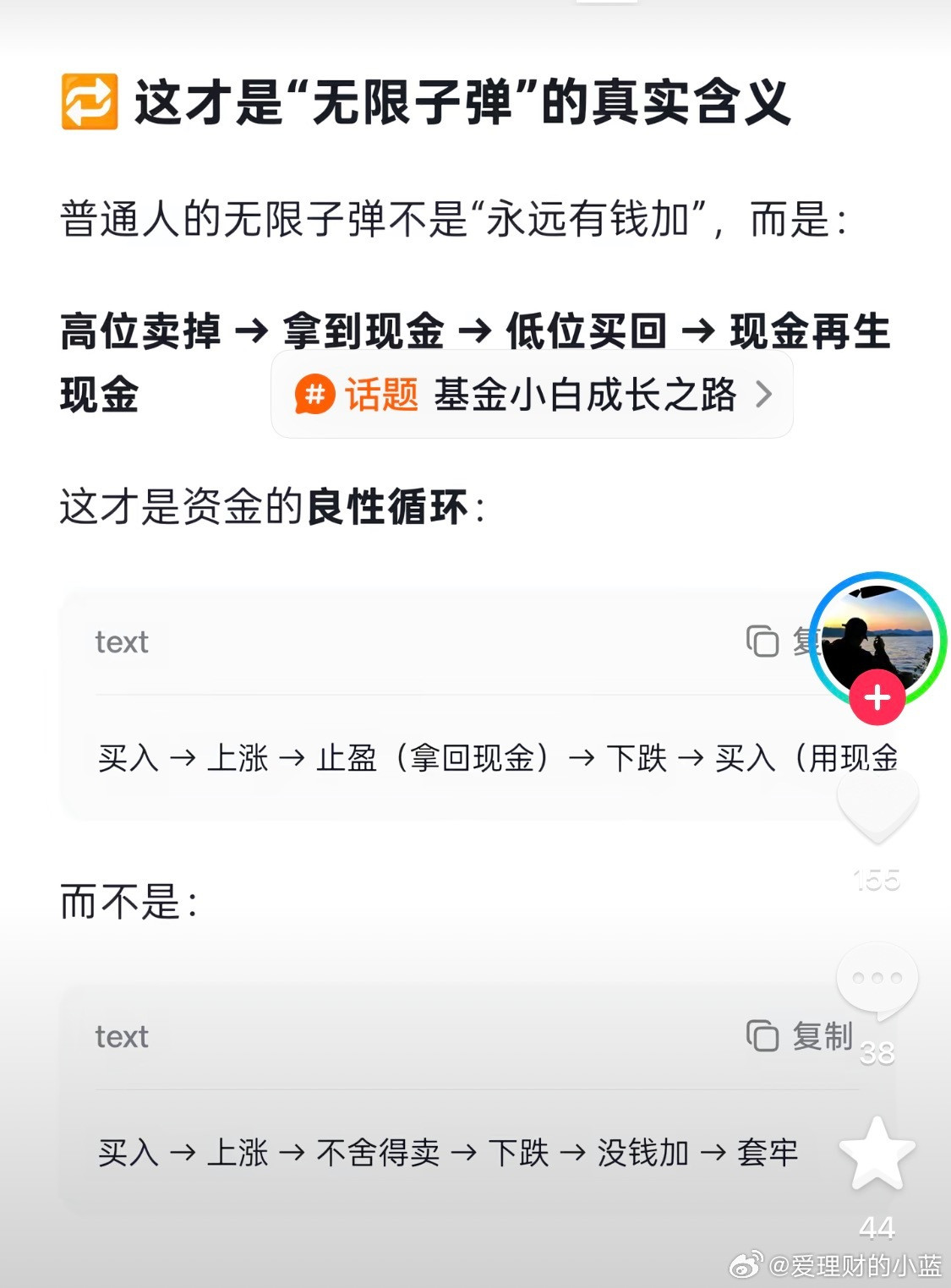Select the text tab of the lower snippet

123,1038
